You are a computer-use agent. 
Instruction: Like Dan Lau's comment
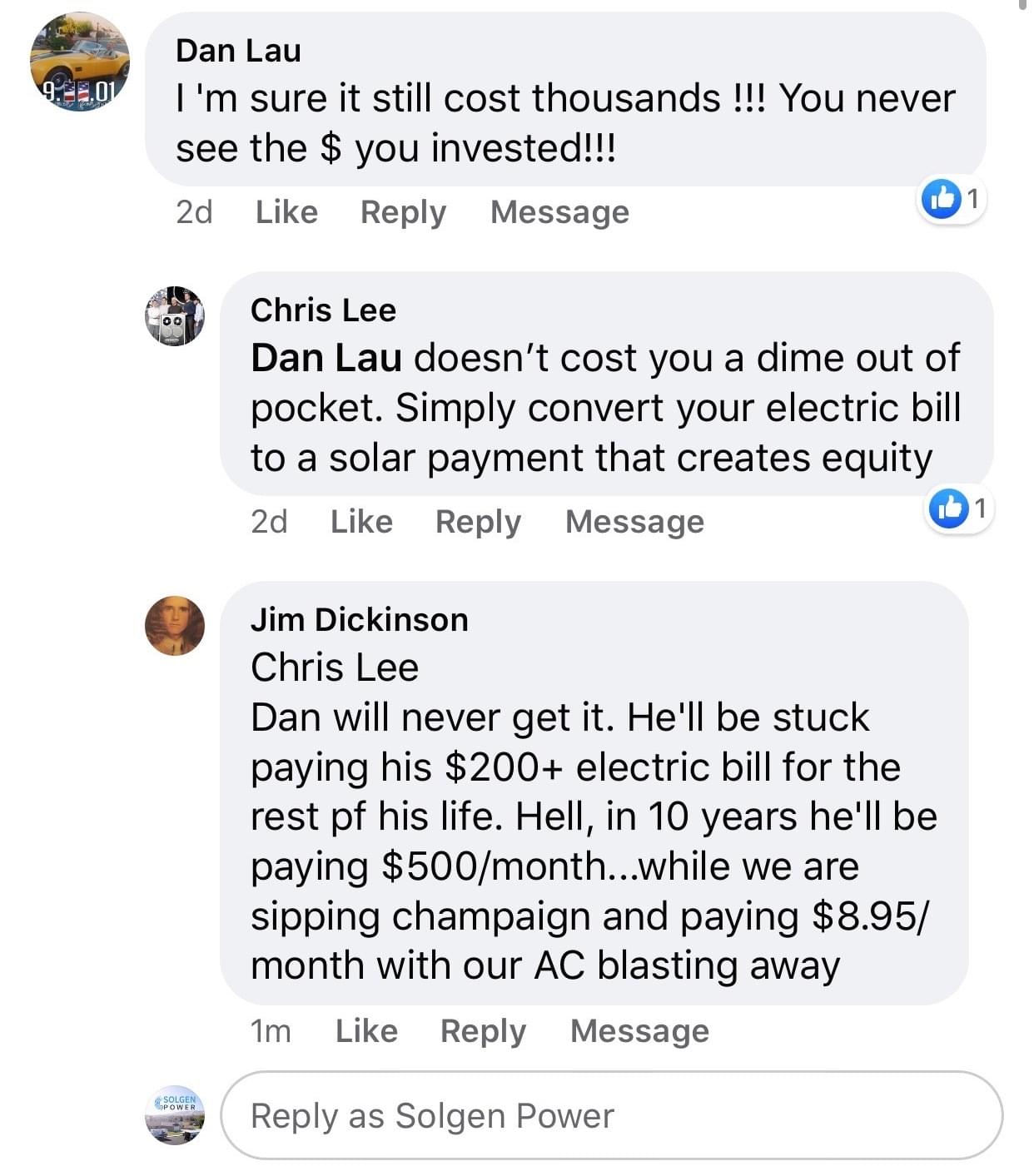[x=286, y=212]
